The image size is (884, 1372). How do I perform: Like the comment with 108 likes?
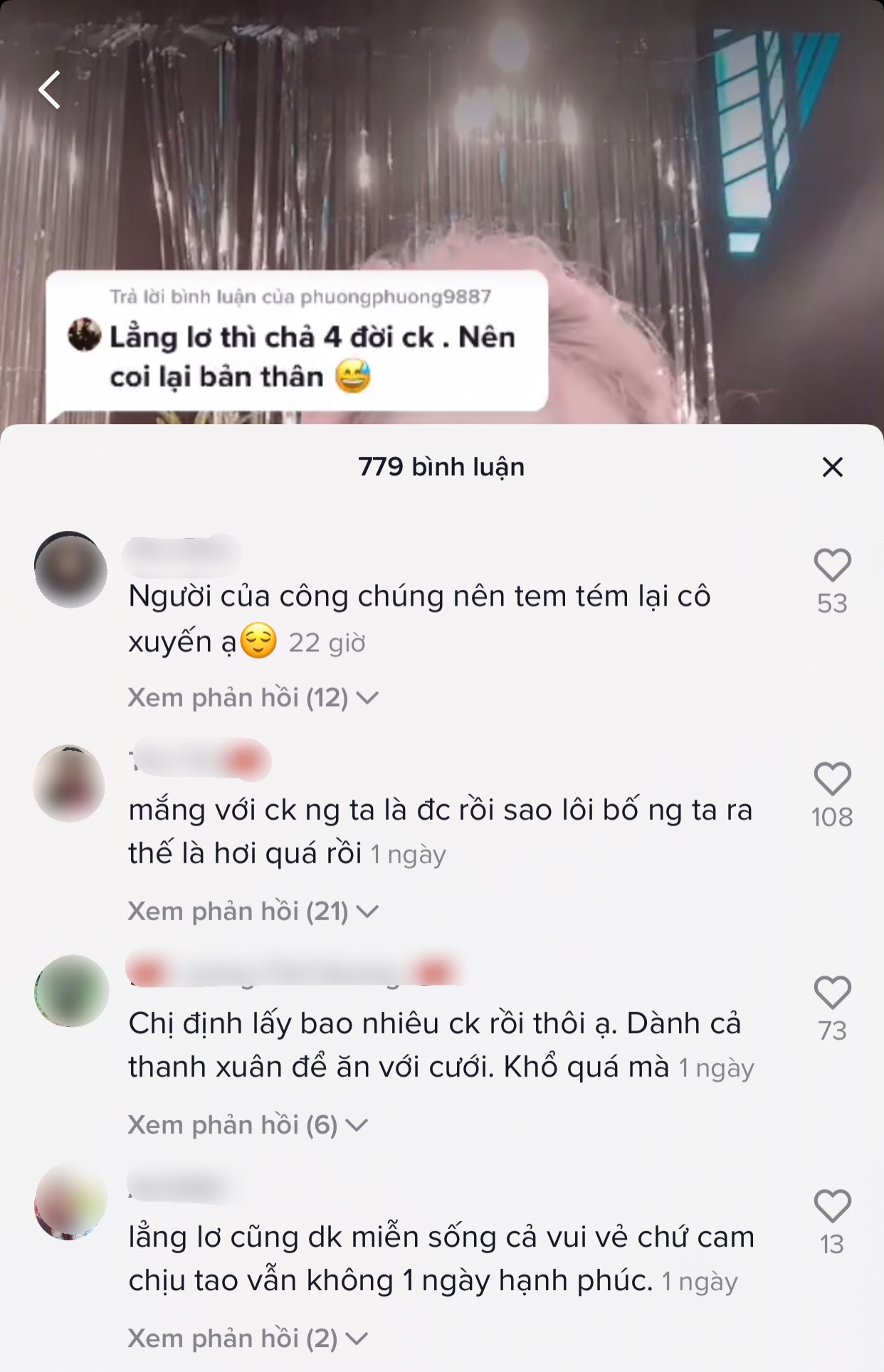point(832,779)
